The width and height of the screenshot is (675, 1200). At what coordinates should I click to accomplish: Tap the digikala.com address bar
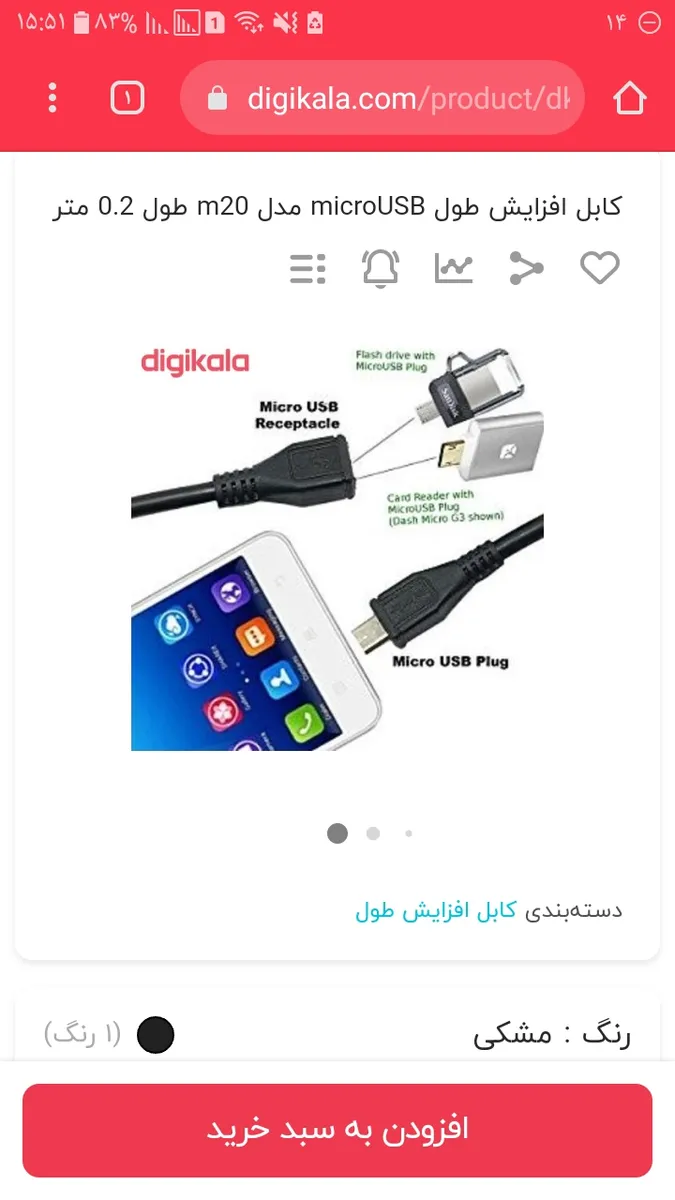382,98
